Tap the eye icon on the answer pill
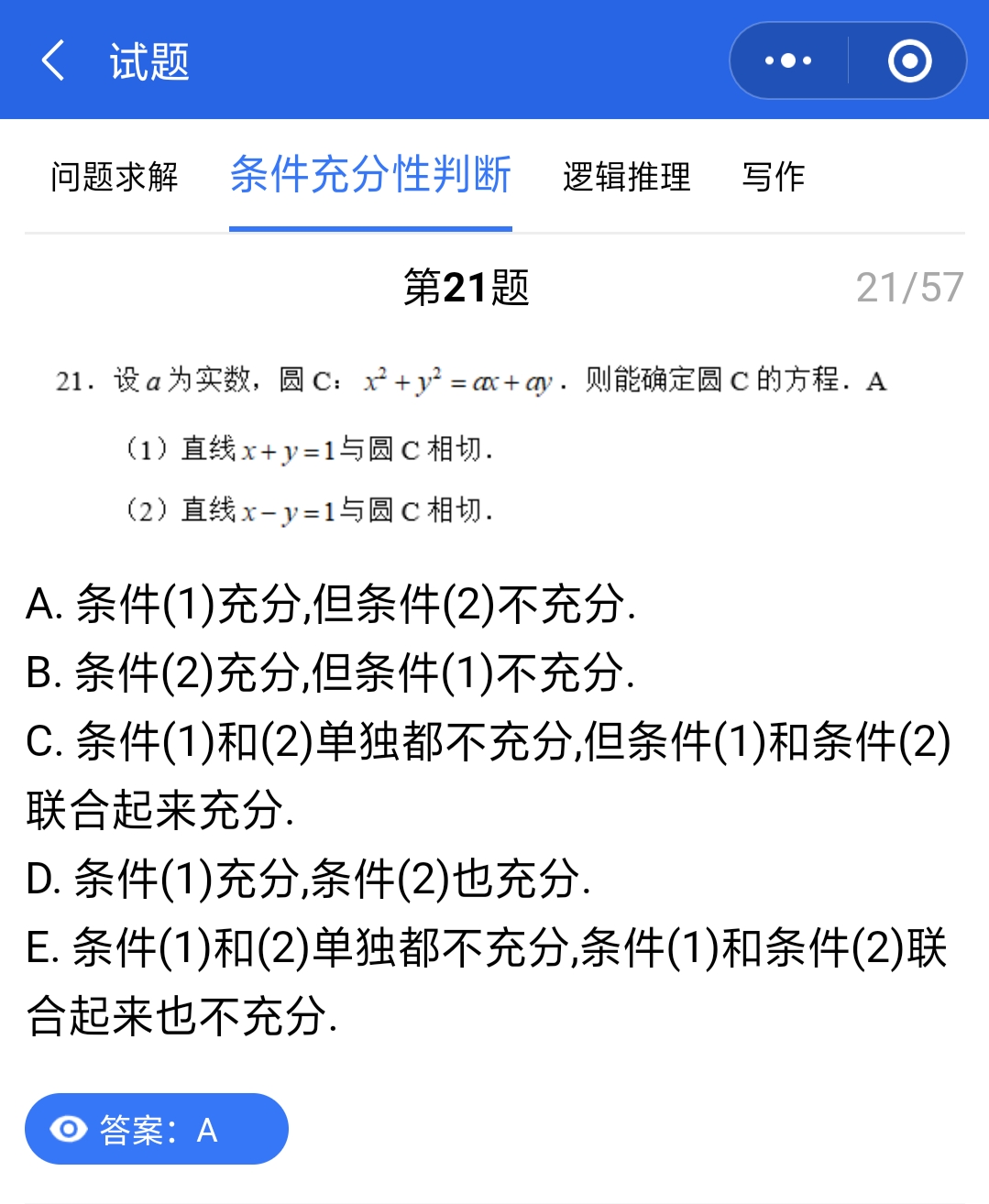Viewport: 989px width, 1204px height. [66, 1129]
